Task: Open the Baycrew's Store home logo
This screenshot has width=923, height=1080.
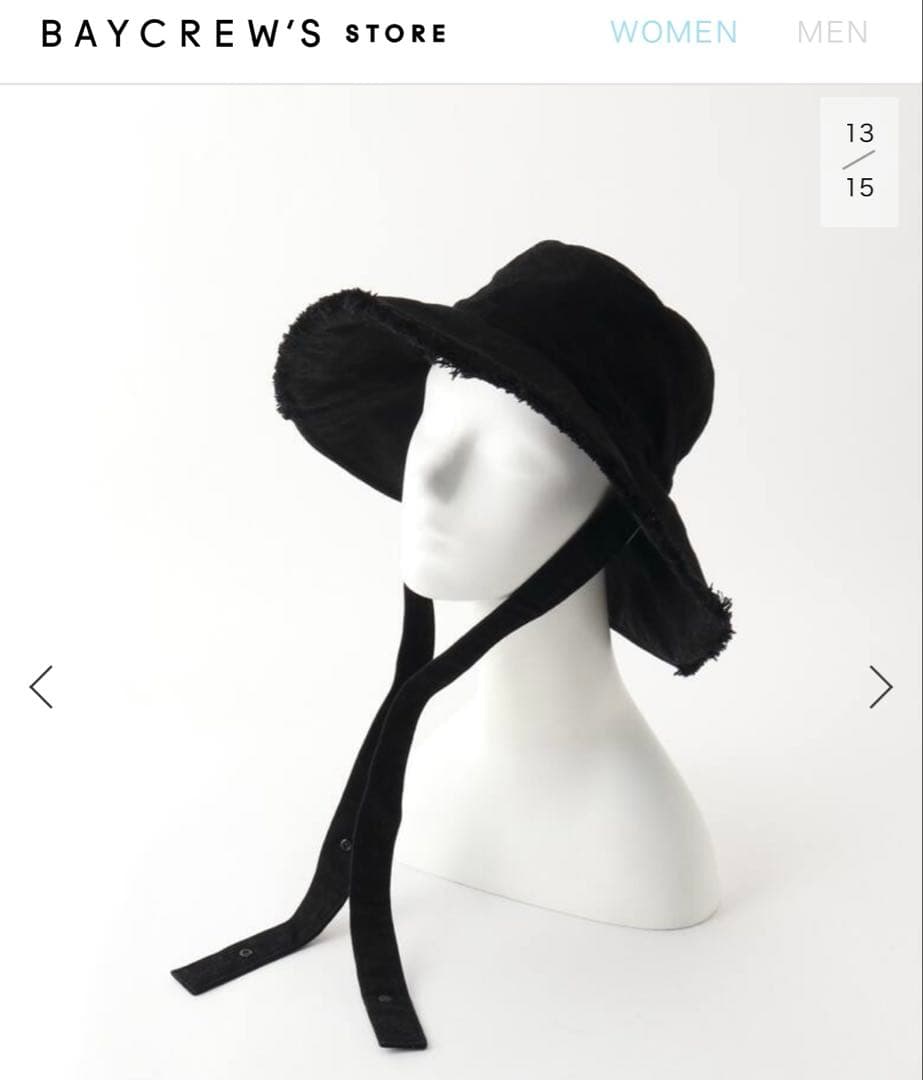Action: 243,33
